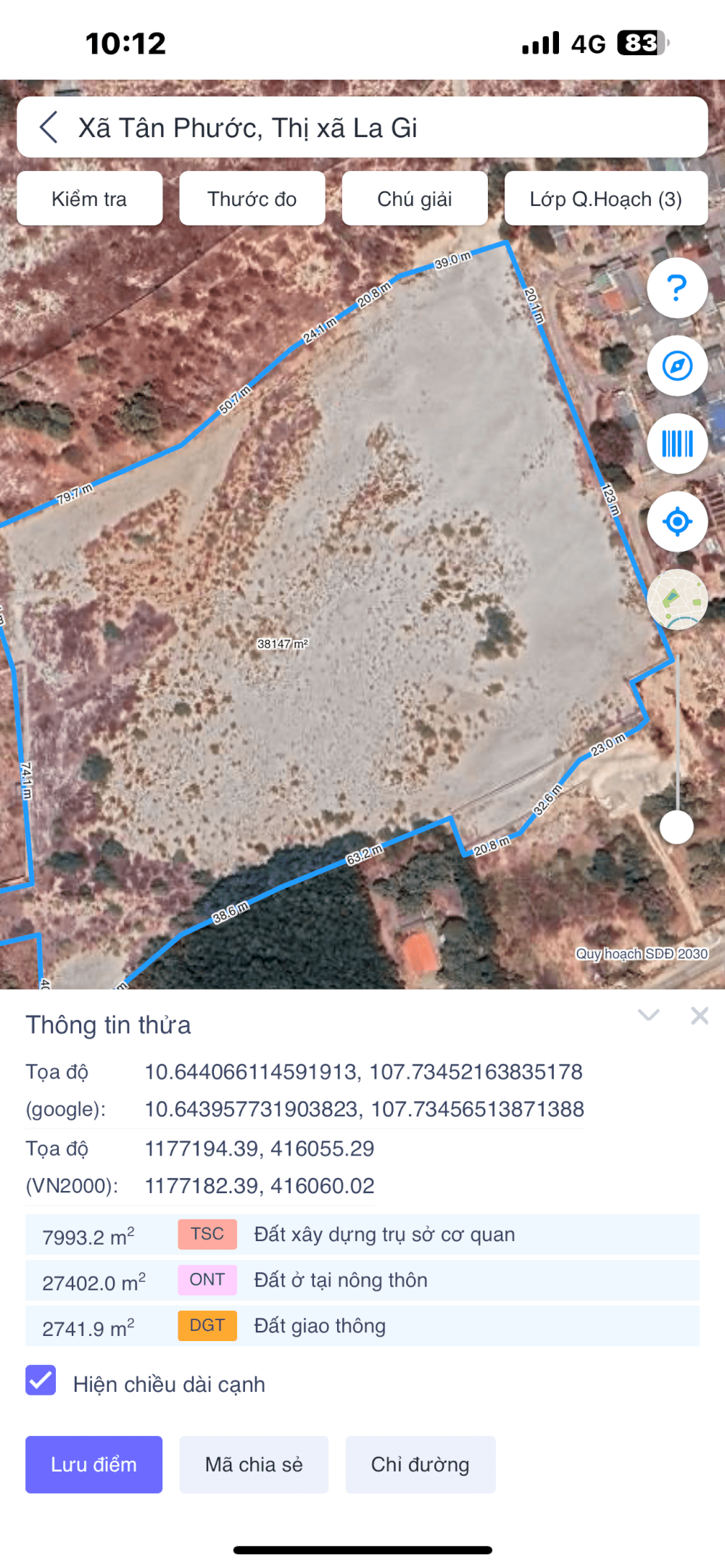Go back with the arrow beside Xã Tân Phước
Image resolution: width=725 pixels, height=1568 pixels.
pos(49,128)
